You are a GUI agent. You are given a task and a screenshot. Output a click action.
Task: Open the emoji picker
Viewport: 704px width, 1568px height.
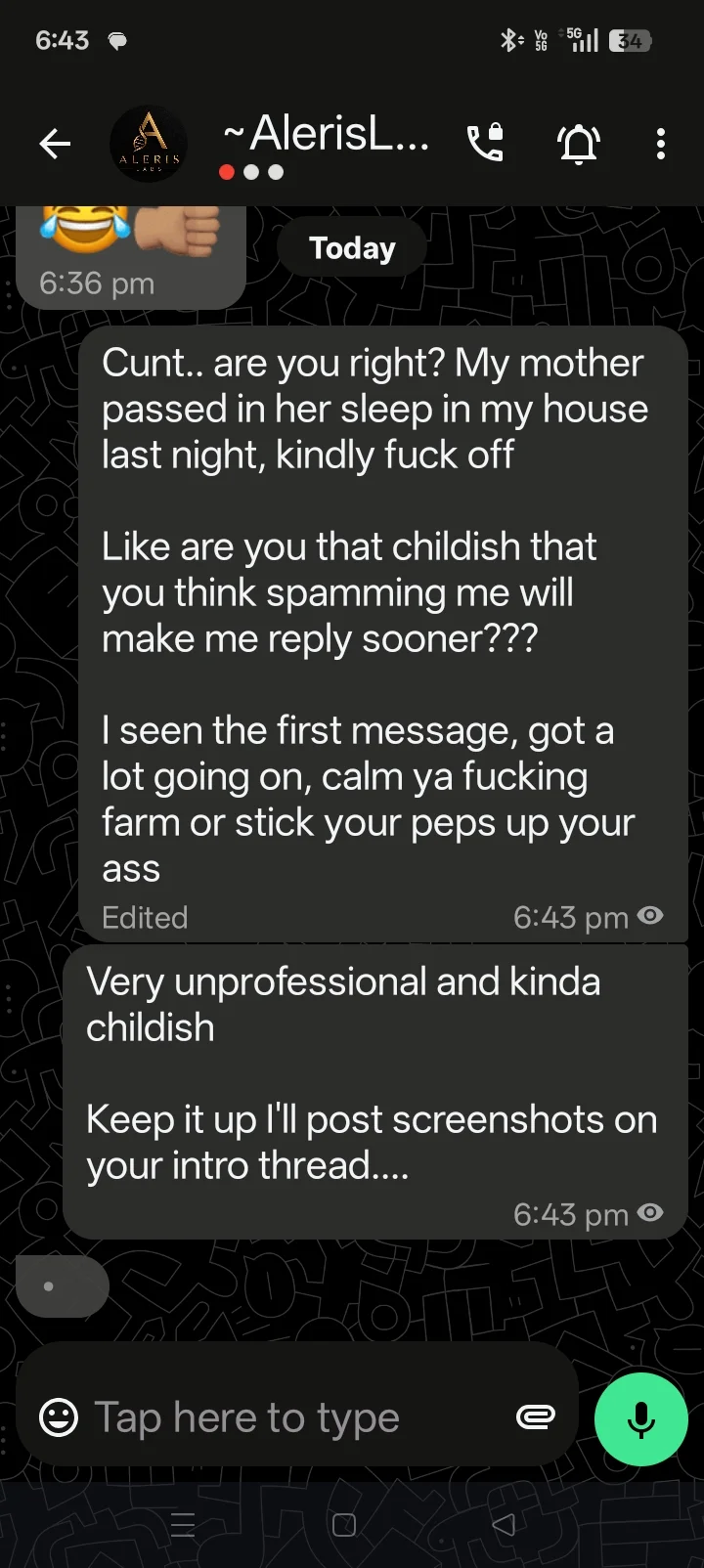click(59, 1416)
